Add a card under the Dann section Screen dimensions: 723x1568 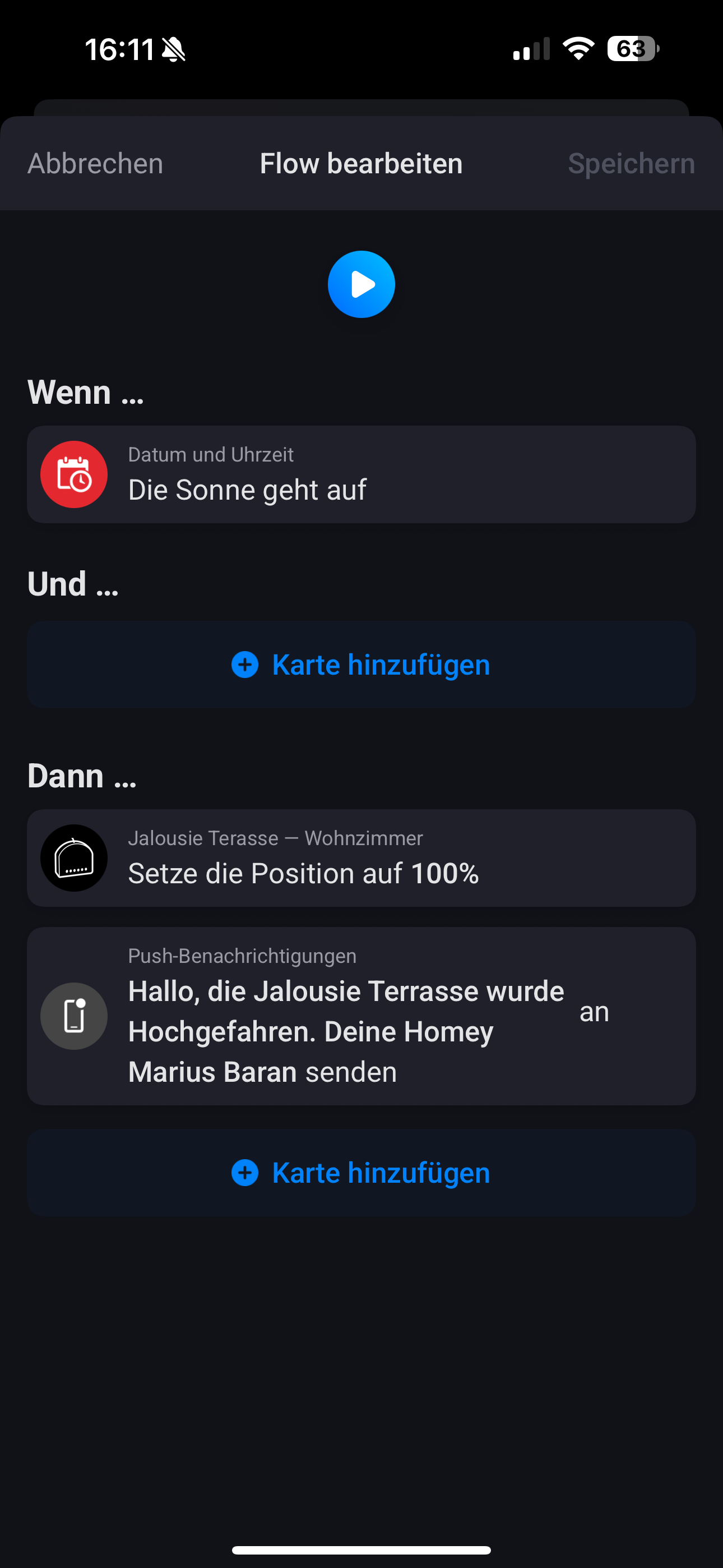pyautogui.click(x=361, y=1173)
